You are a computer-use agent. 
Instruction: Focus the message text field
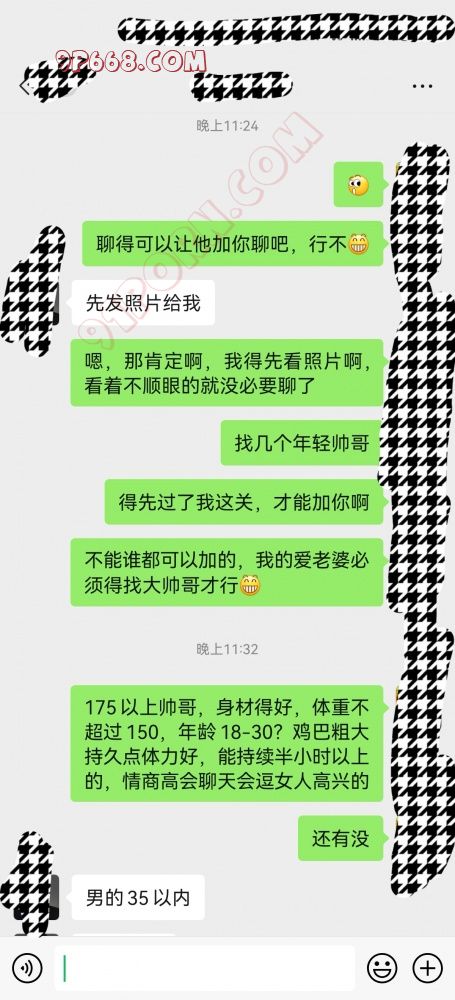pos(204,968)
